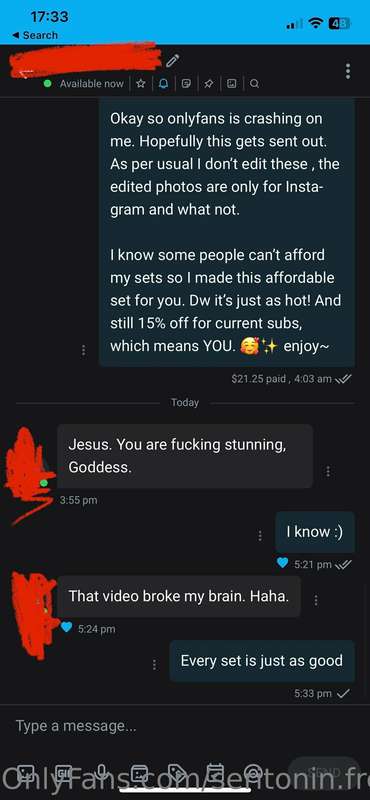Viewport: 370px width, 800px height.
Task: Edit the contact's display name
Action: click(x=172, y=61)
